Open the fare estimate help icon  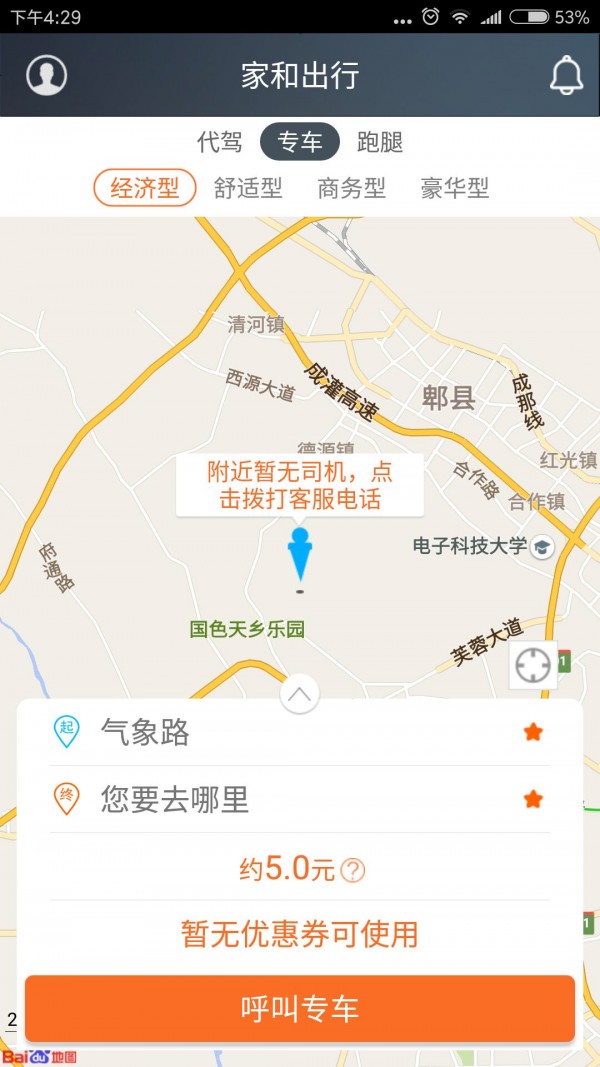[x=352, y=870]
